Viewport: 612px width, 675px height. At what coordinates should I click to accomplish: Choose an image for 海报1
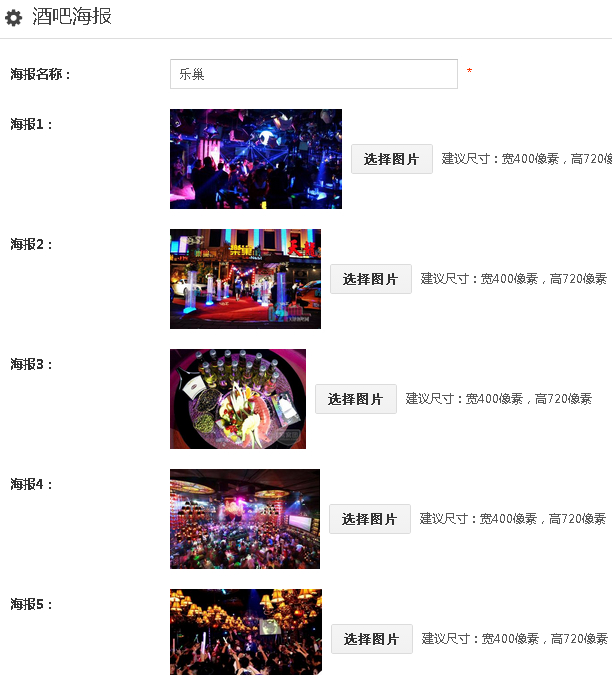[x=391, y=159]
